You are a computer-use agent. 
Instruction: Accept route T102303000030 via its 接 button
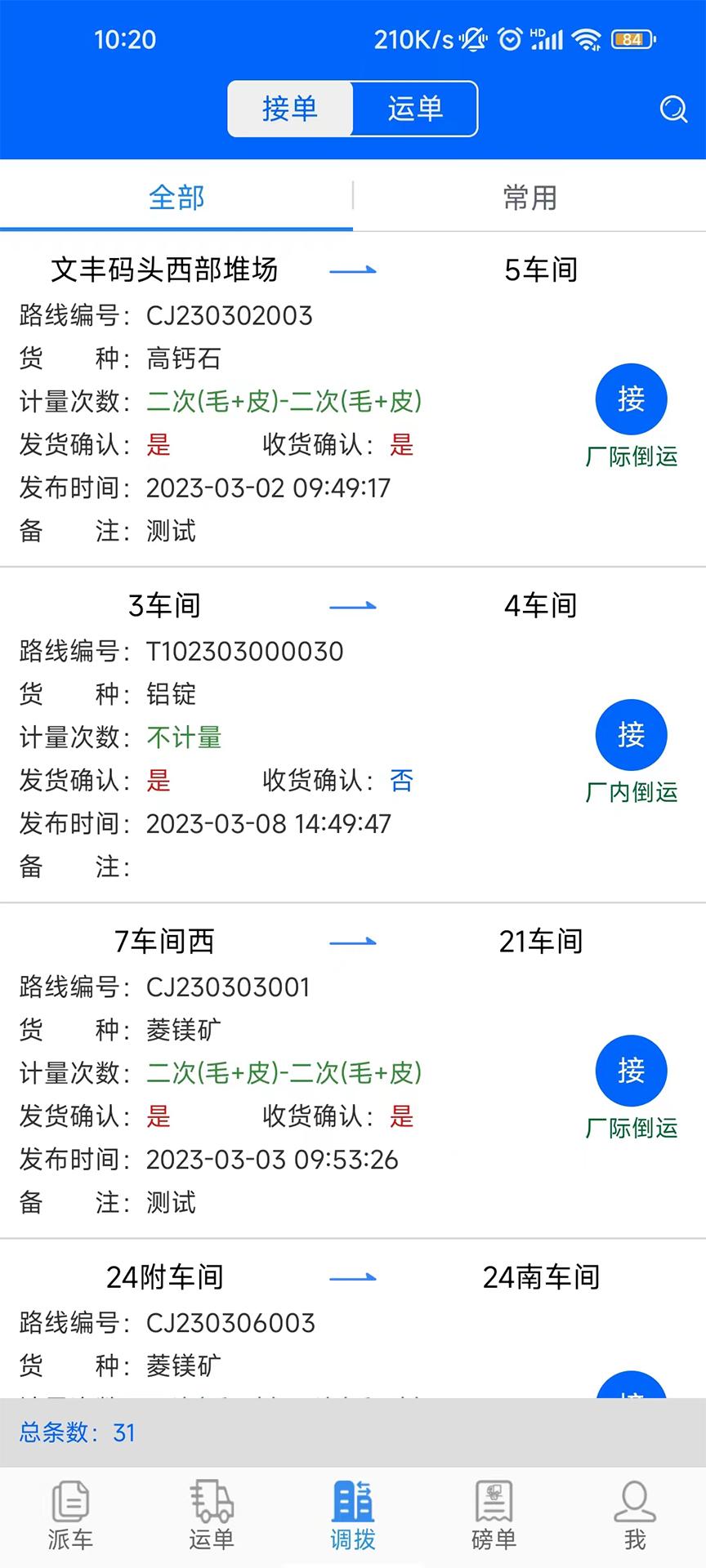tap(632, 735)
